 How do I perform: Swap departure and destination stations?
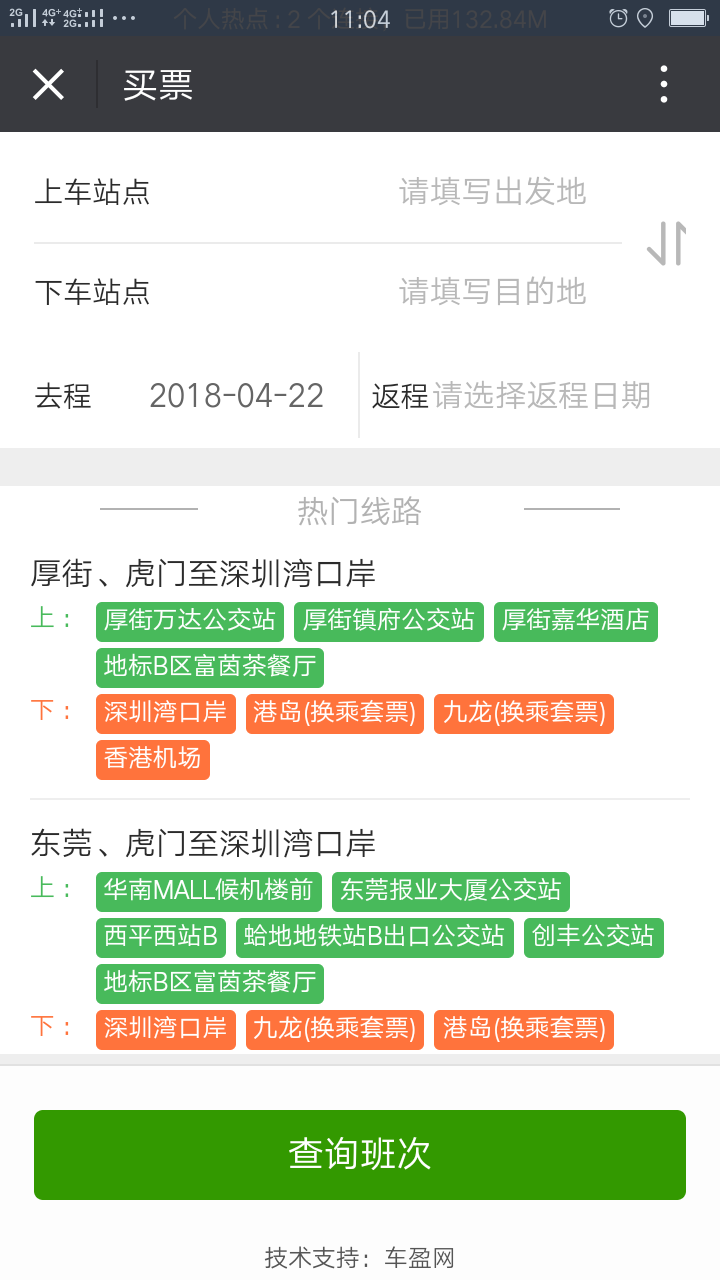click(x=667, y=243)
